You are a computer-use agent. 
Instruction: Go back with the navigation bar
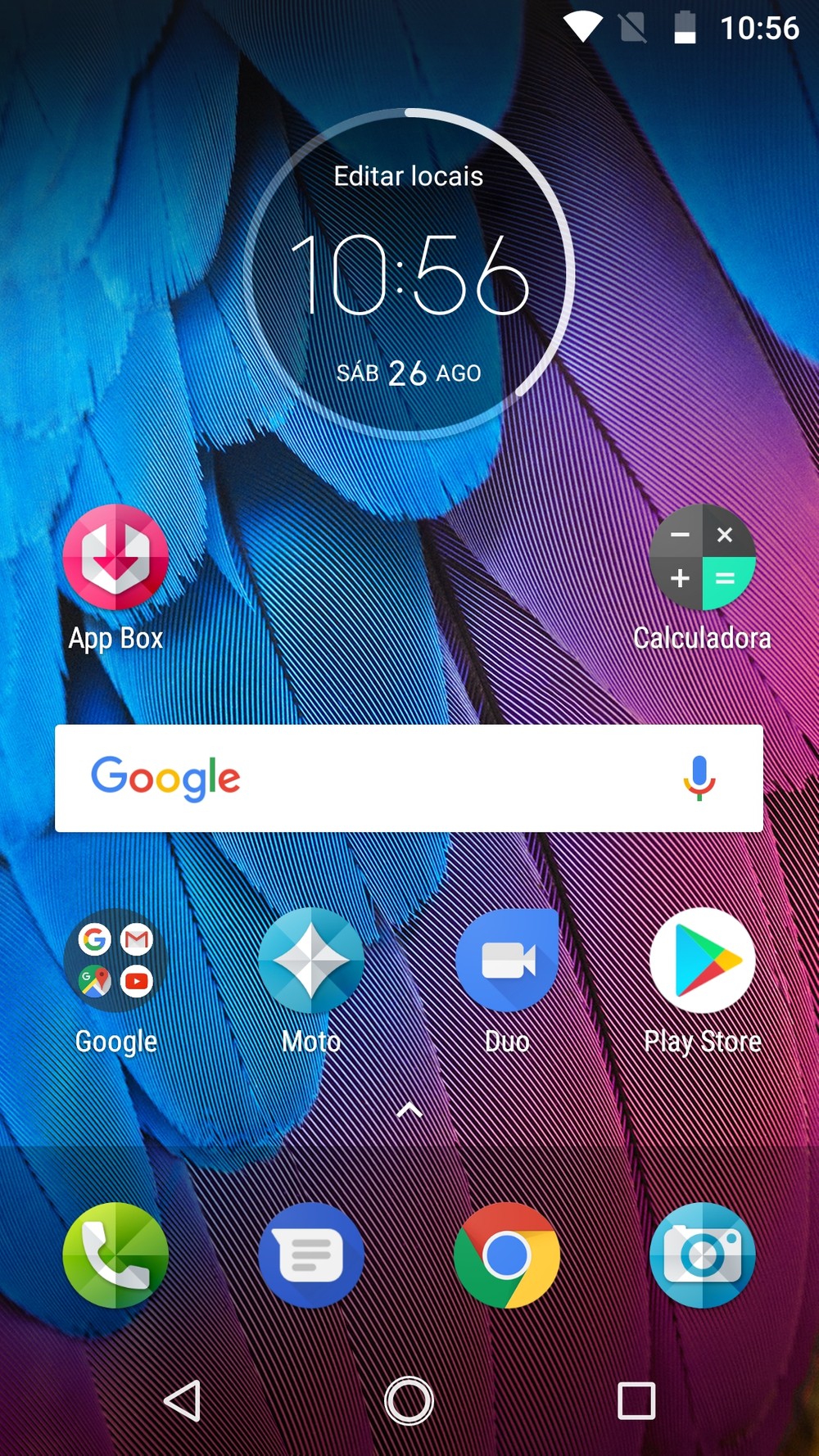pos(183,1400)
